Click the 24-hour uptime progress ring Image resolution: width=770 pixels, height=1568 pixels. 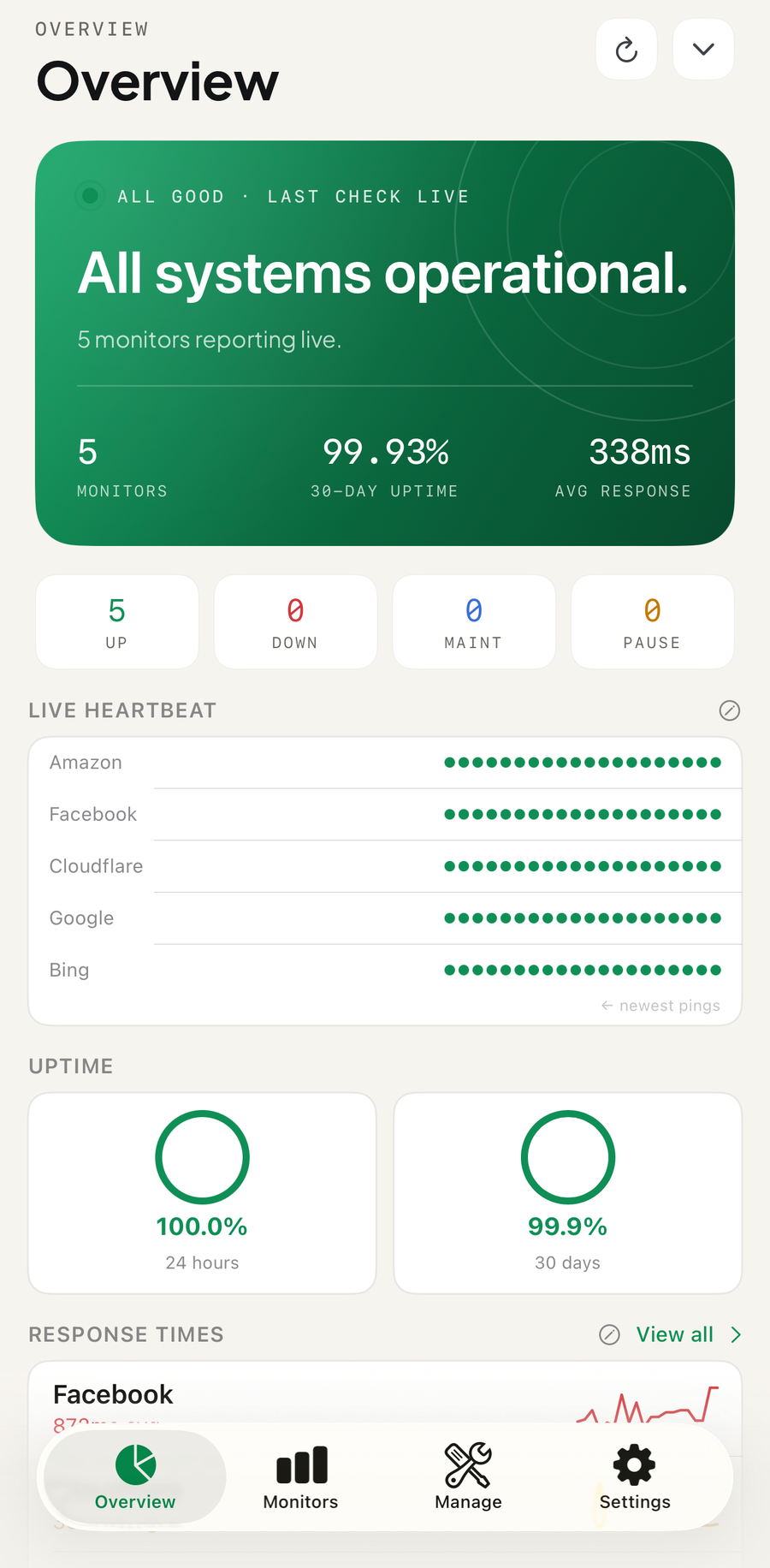(x=202, y=1157)
